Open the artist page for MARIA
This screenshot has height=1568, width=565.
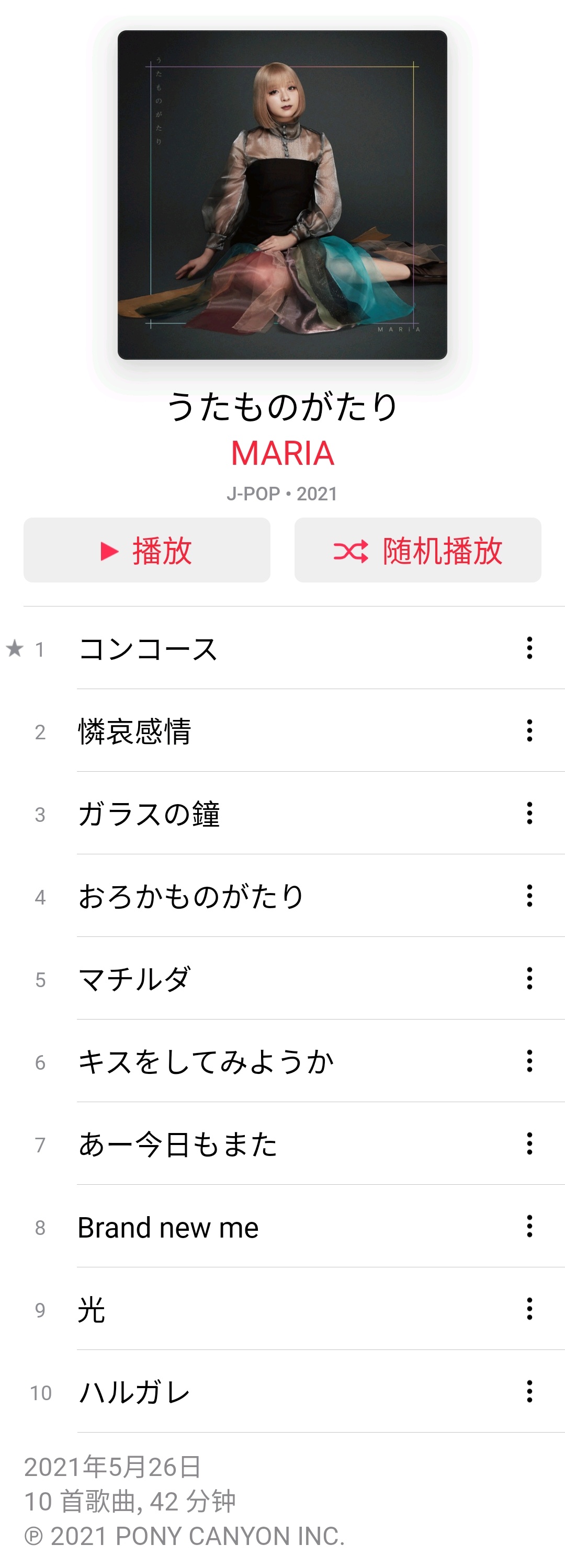tap(282, 453)
